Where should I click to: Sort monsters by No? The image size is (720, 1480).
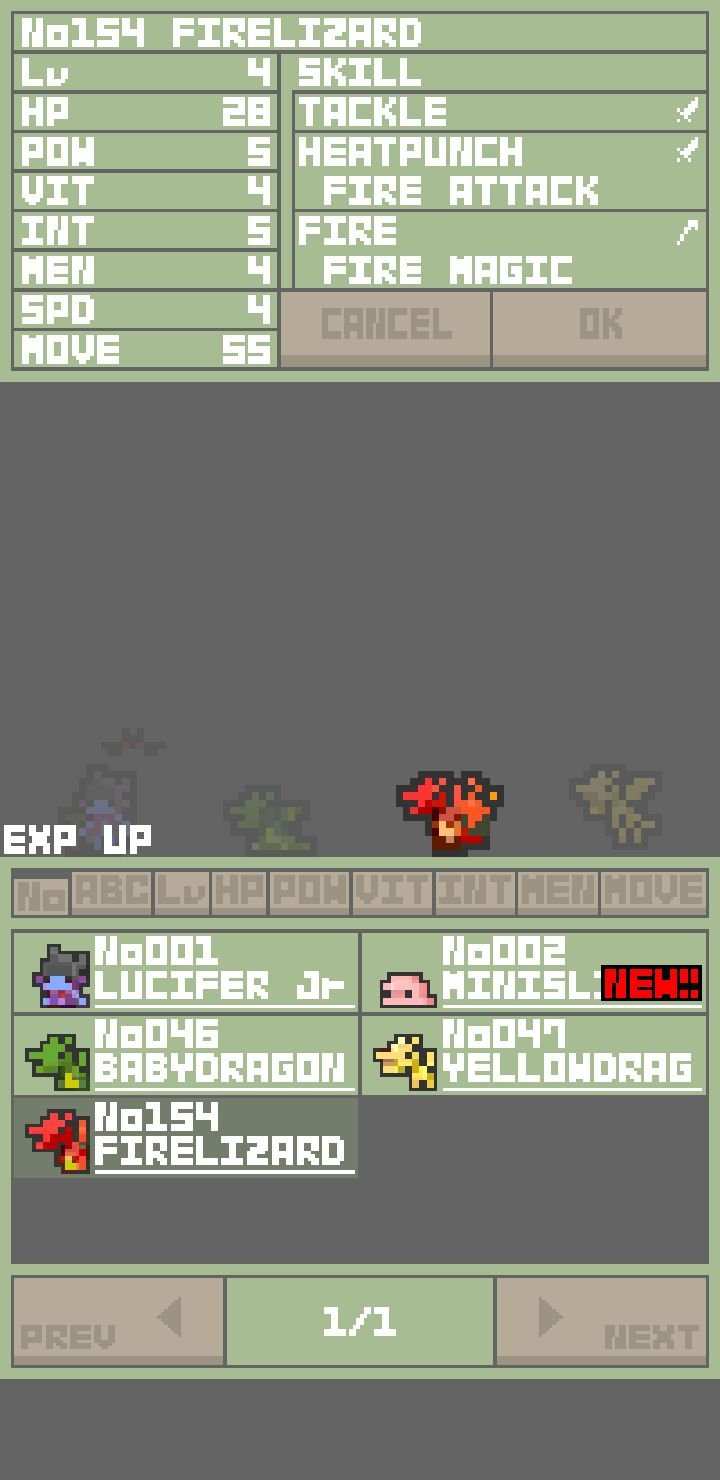(41, 893)
